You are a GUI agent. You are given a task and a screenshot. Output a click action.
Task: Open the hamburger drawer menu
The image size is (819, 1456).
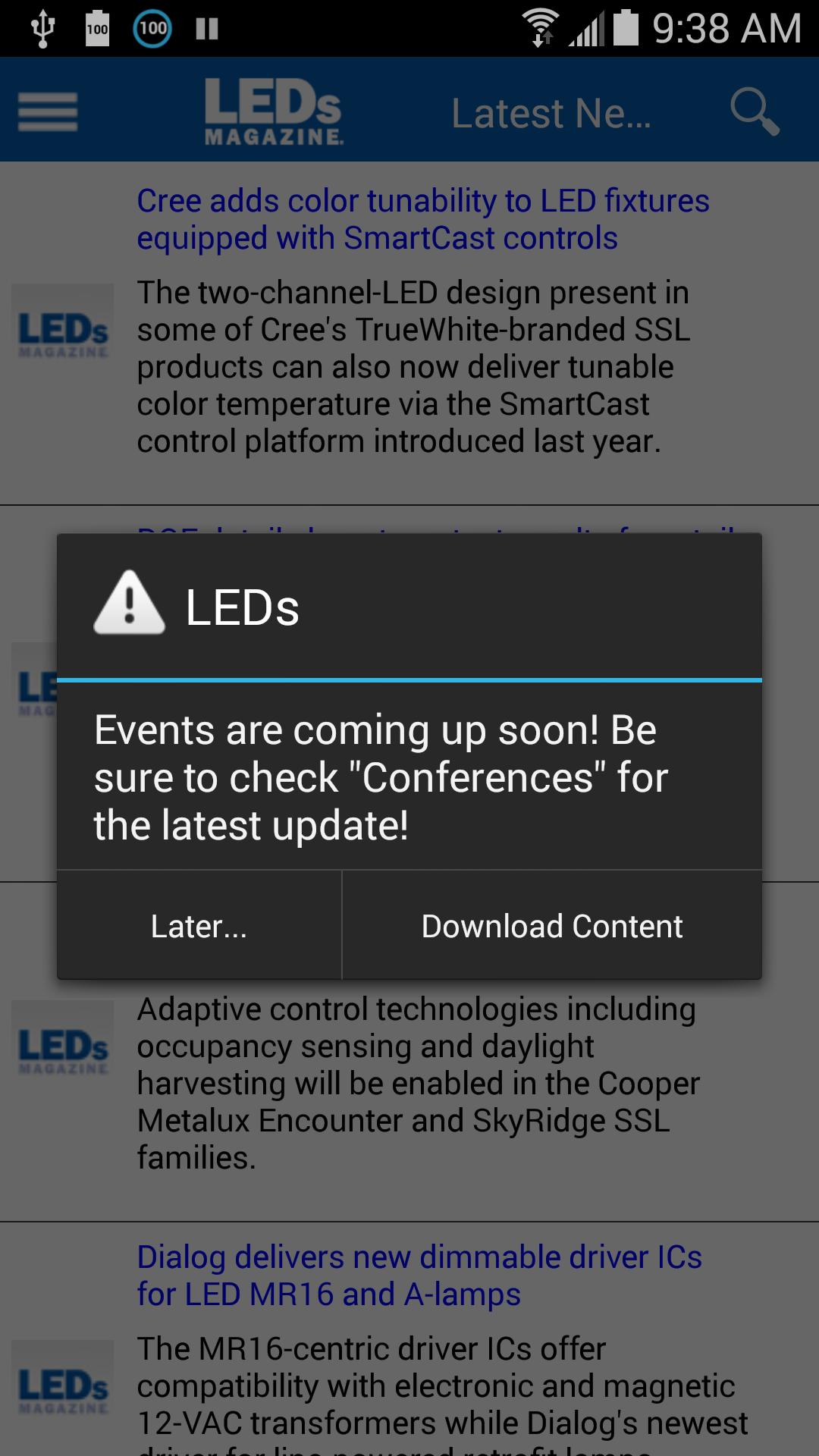coord(48,112)
